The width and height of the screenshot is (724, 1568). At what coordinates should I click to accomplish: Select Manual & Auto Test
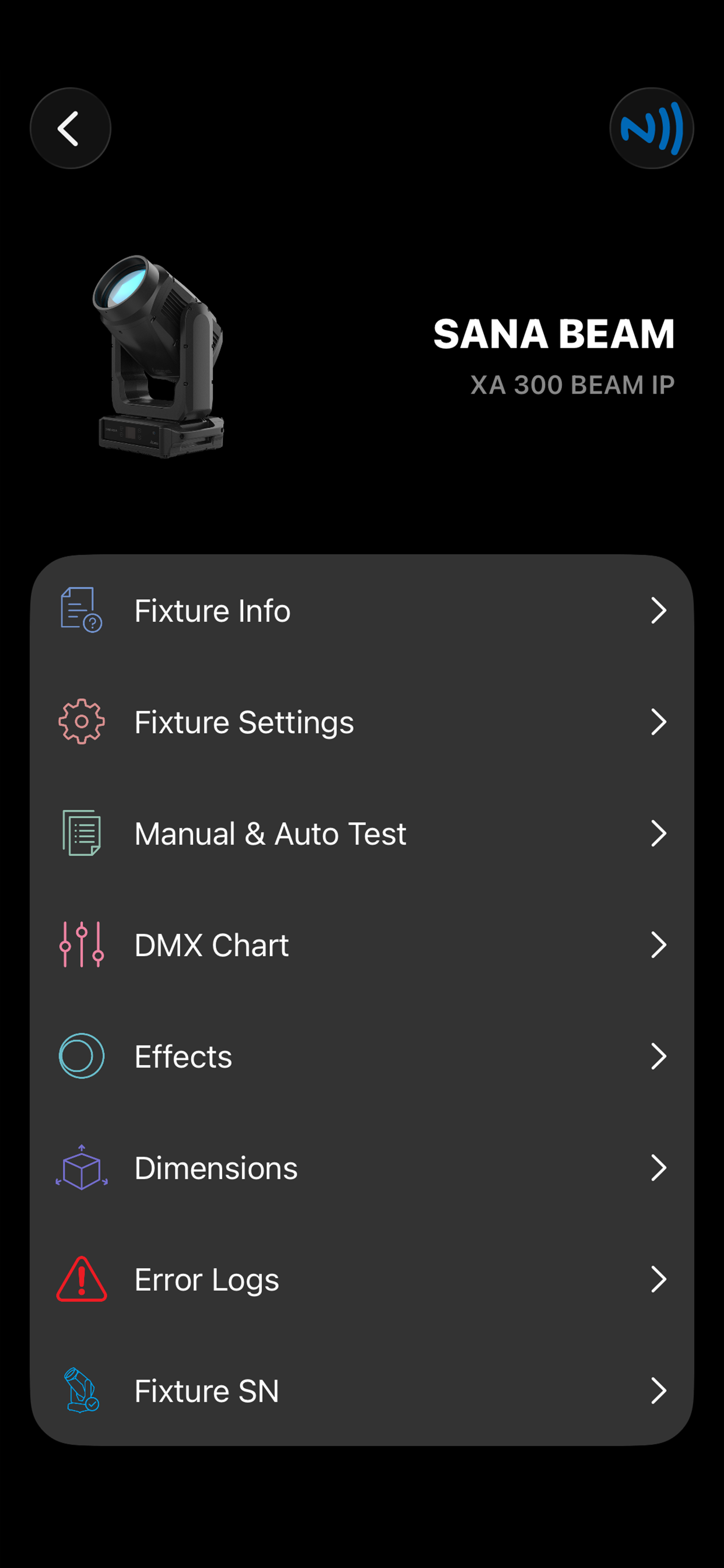(x=362, y=834)
